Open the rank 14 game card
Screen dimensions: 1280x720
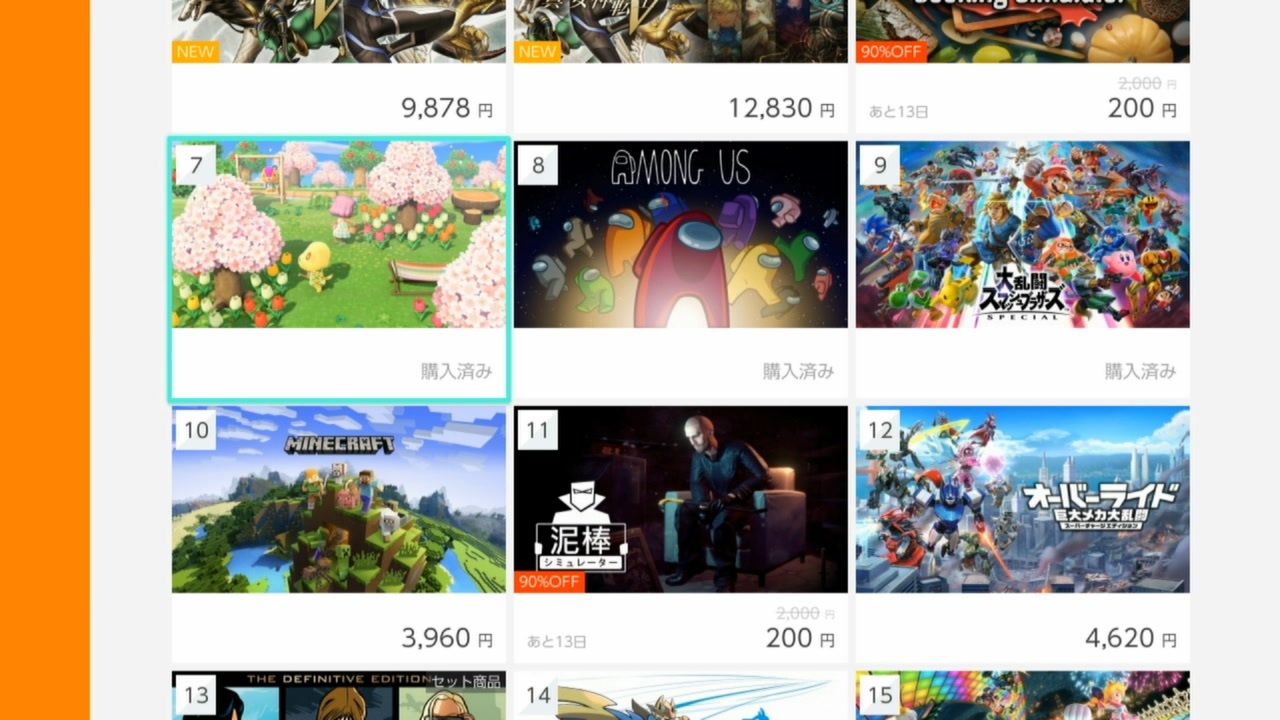tap(680, 696)
